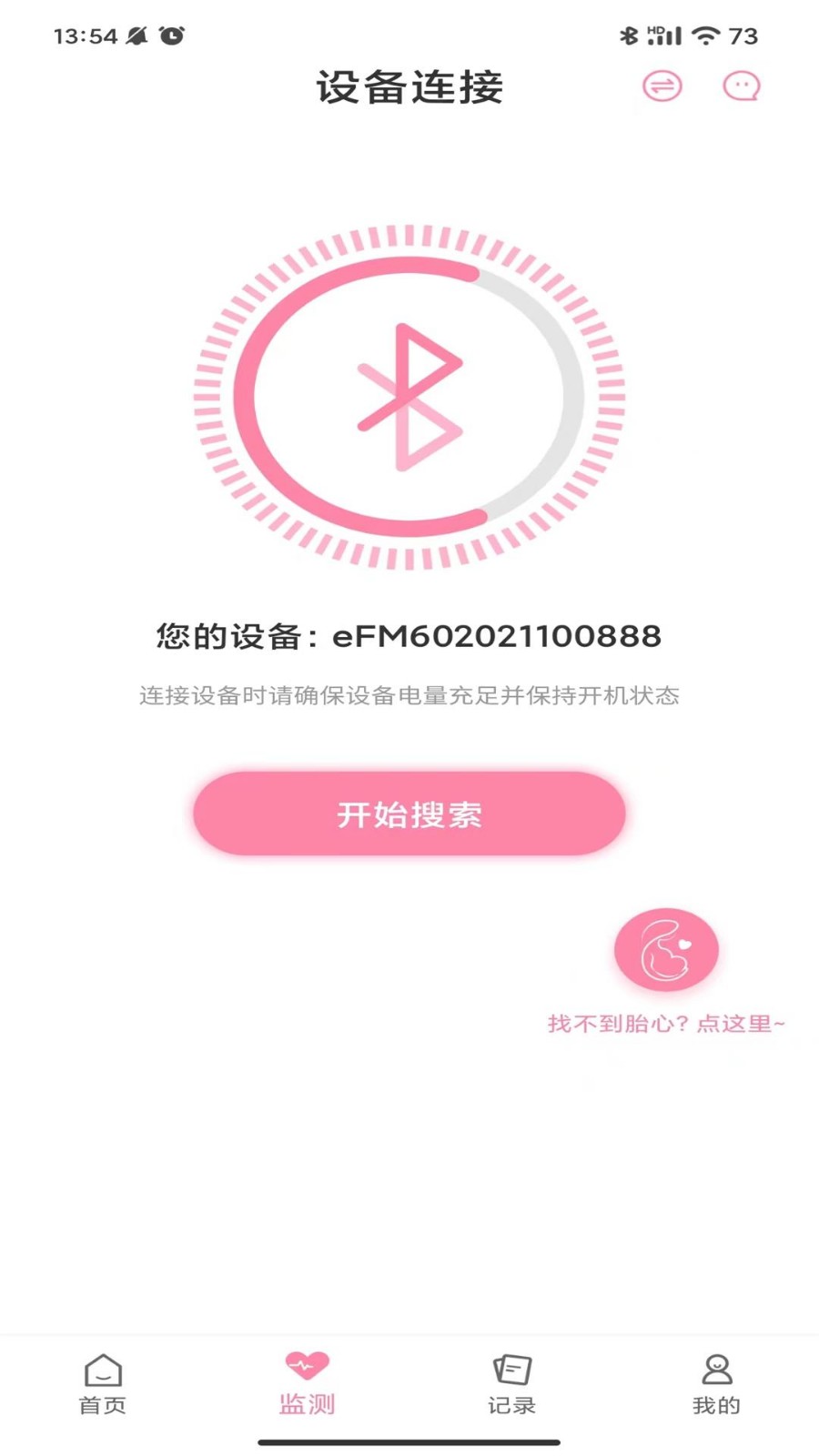Click the device switch icon top right
The image size is (819, 1456).
tap(662, 87)
